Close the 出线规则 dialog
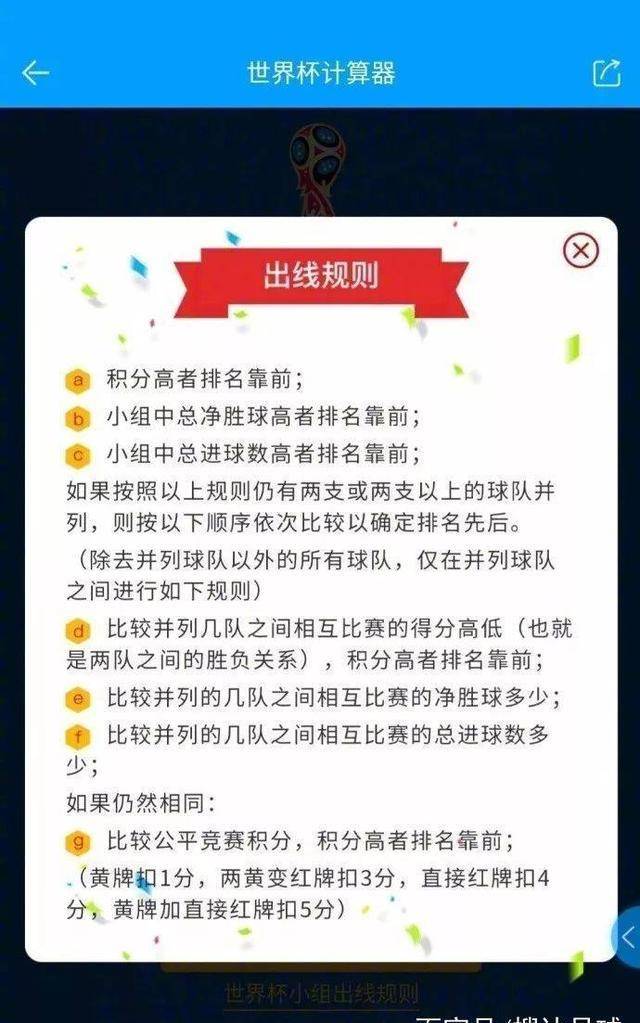The height and width of the screenshot is (1023, 640). point(581,250)
